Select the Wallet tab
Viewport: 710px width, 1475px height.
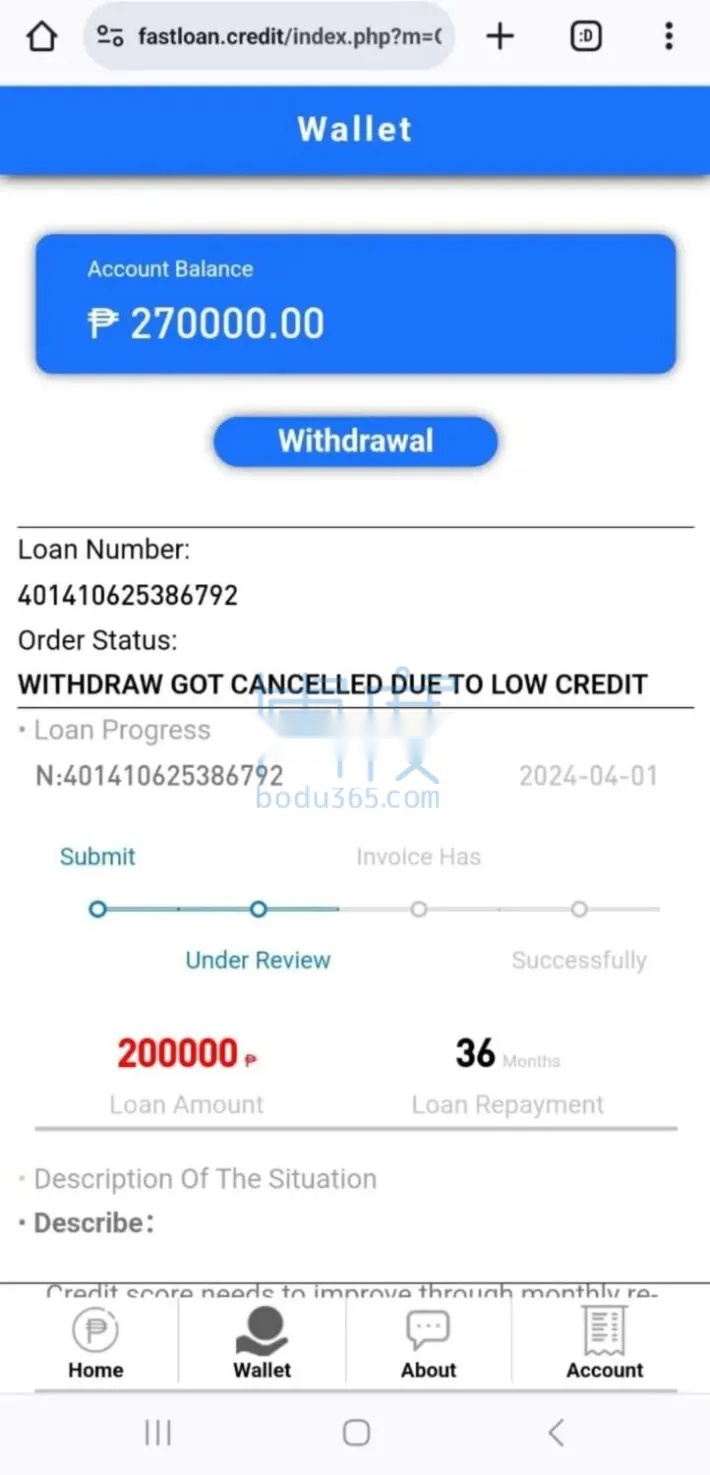pos(262,1344)
